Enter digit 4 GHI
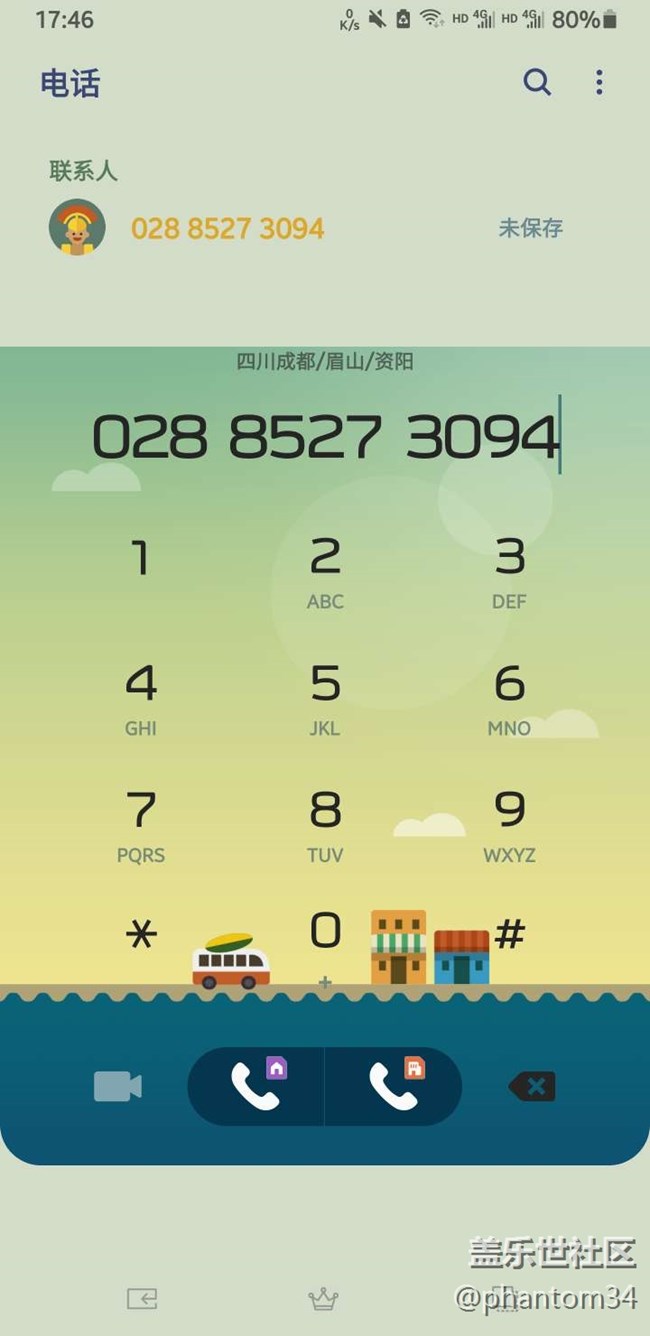The height and width of the screenshot is (1336, 650). (141, 698)
